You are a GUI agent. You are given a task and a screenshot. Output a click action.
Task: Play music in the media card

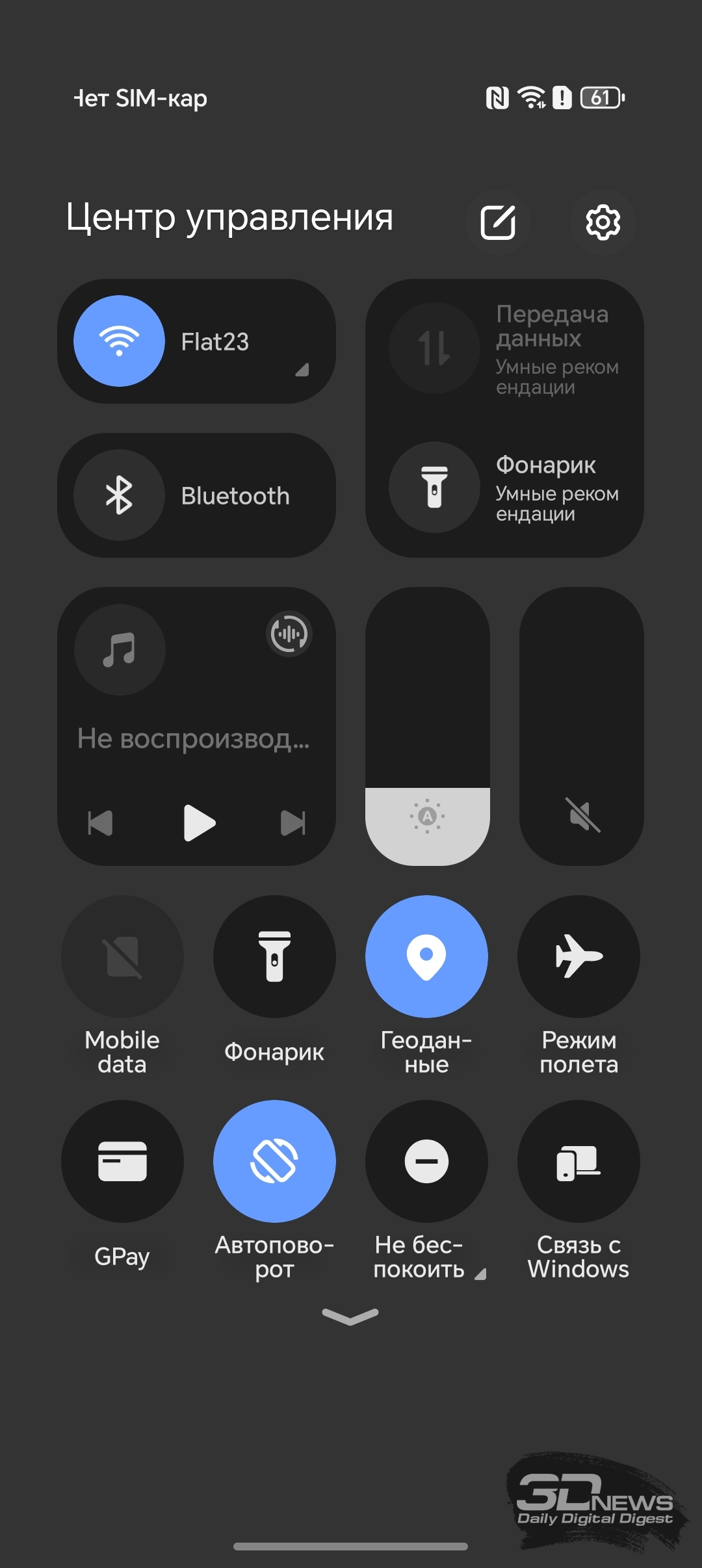[x=199, y=823]
